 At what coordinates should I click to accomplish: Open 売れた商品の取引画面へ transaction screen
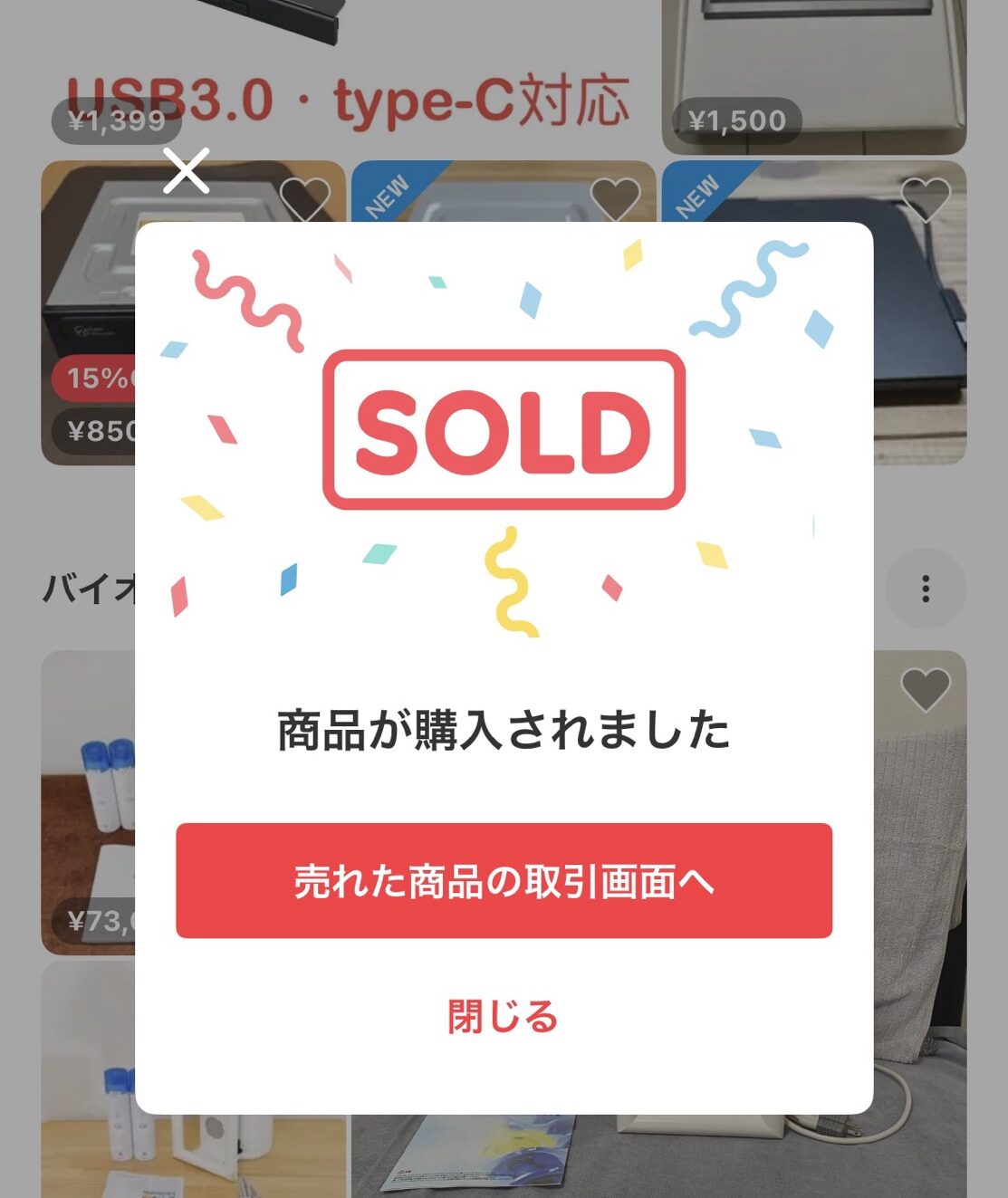pyautogui.click(x=504, y=880)
